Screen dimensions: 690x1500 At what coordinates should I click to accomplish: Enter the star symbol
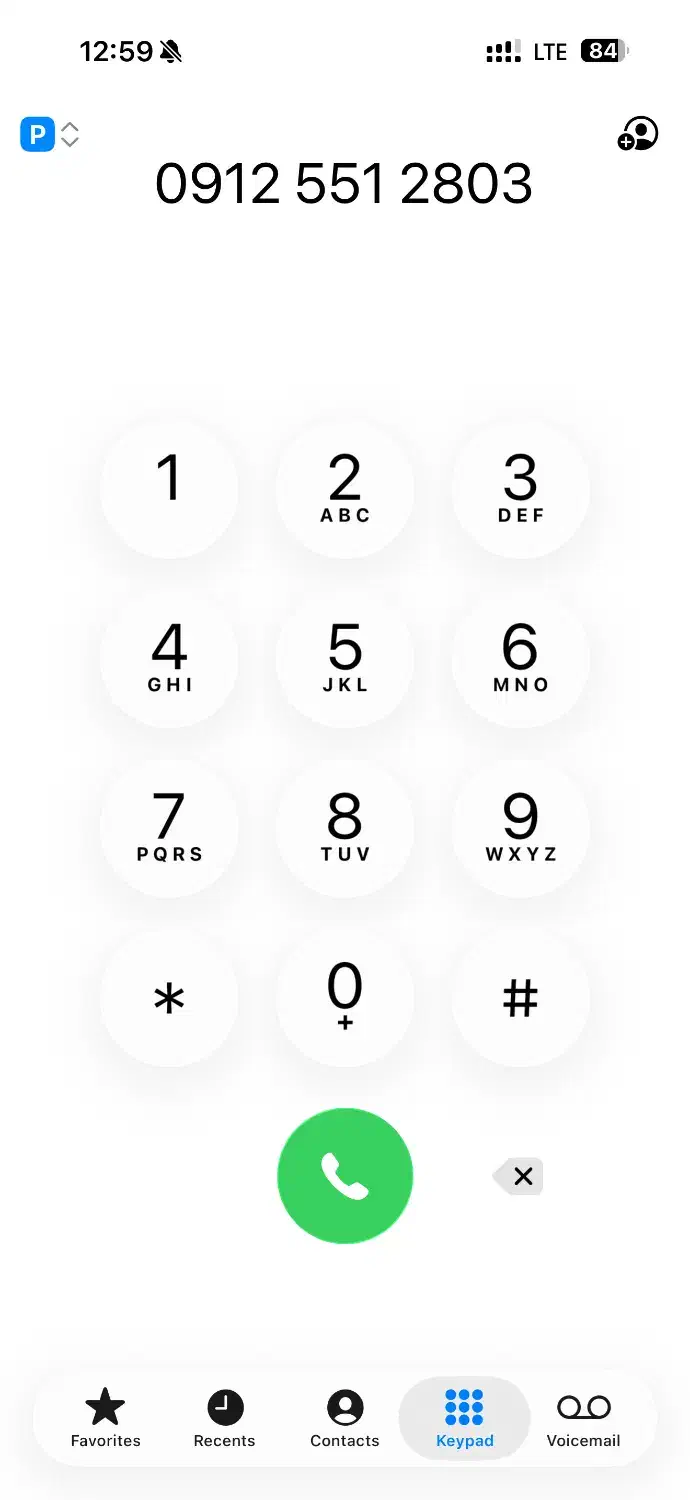click(170, 997)
